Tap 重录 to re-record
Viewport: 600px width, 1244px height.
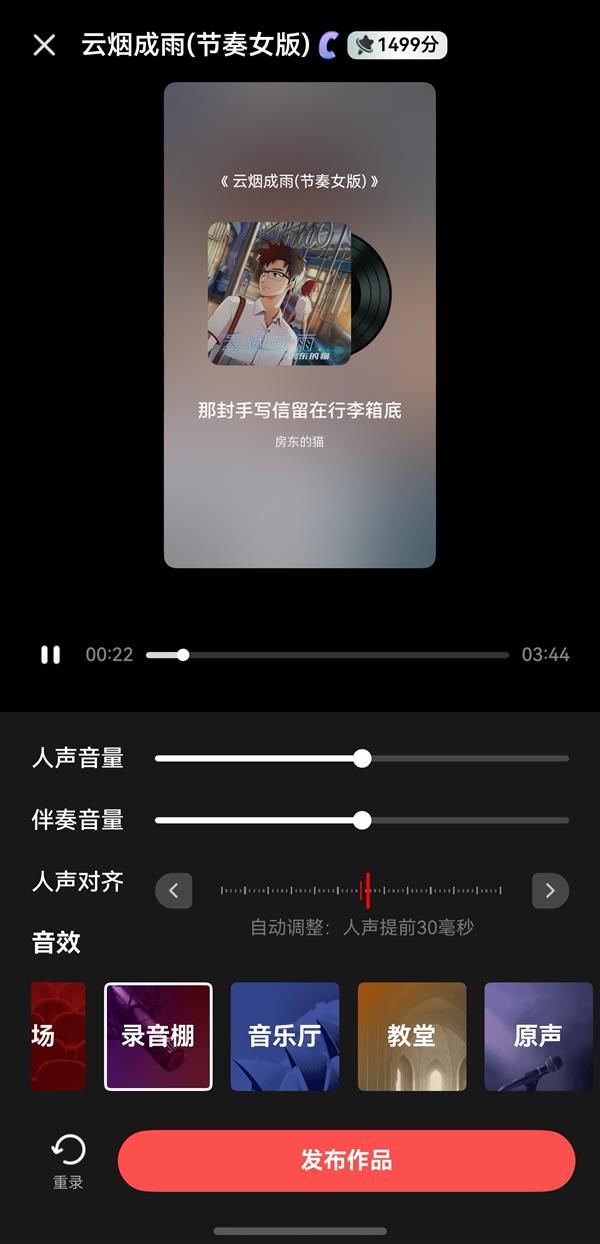point(68,1161)
